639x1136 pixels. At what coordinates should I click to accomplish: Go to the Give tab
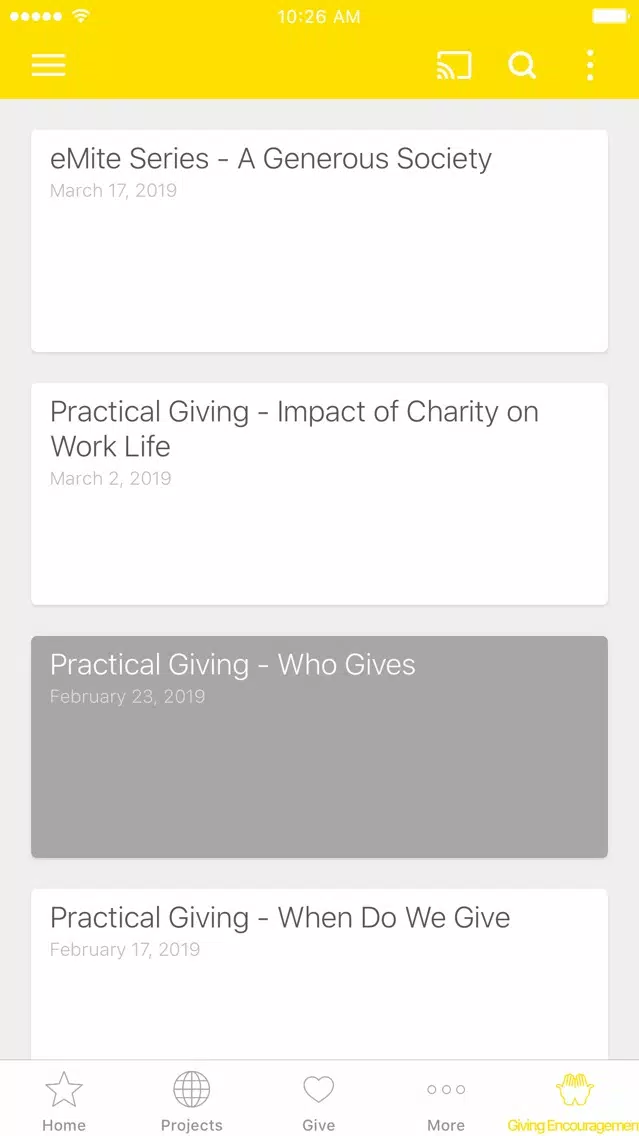coord(319,1101)
